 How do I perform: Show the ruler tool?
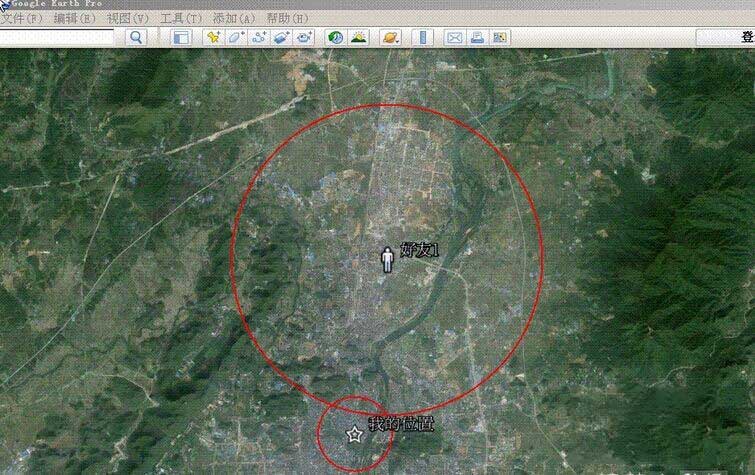click(423, 37)
